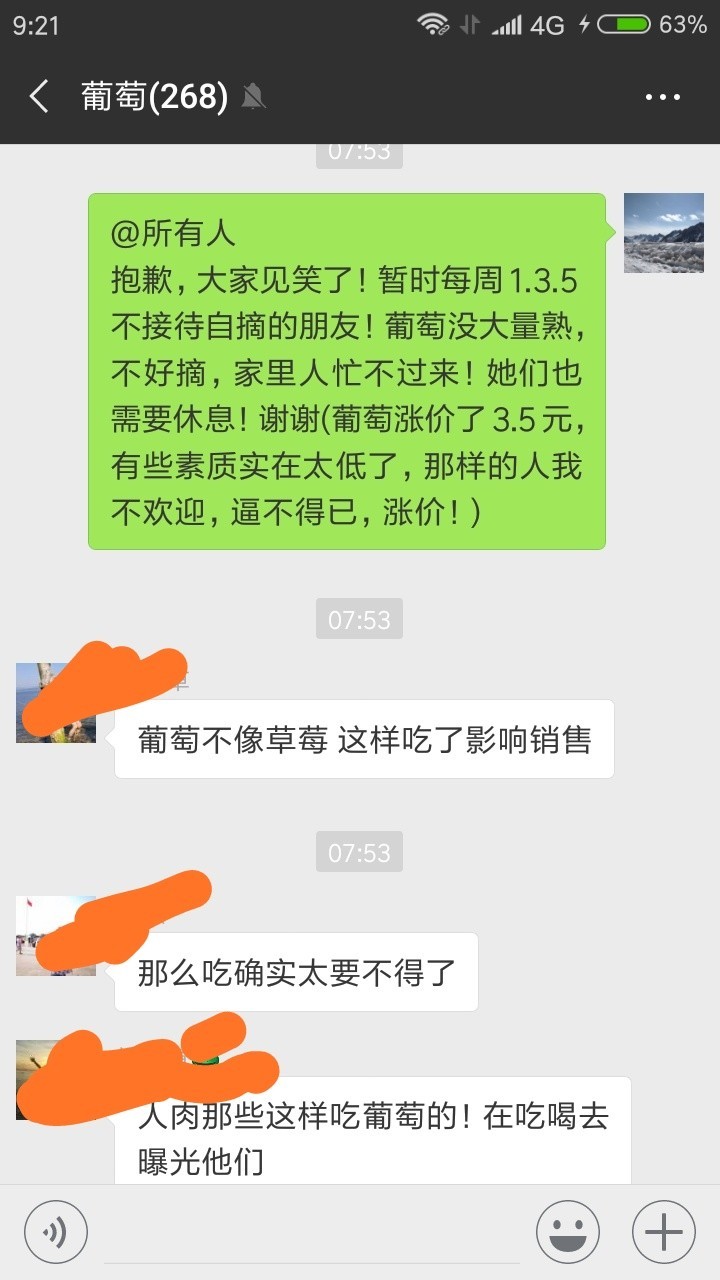Open avatar beside 那么吃确实太要不得了 message
Screen dimensions: 720x1280
(56, 936)
